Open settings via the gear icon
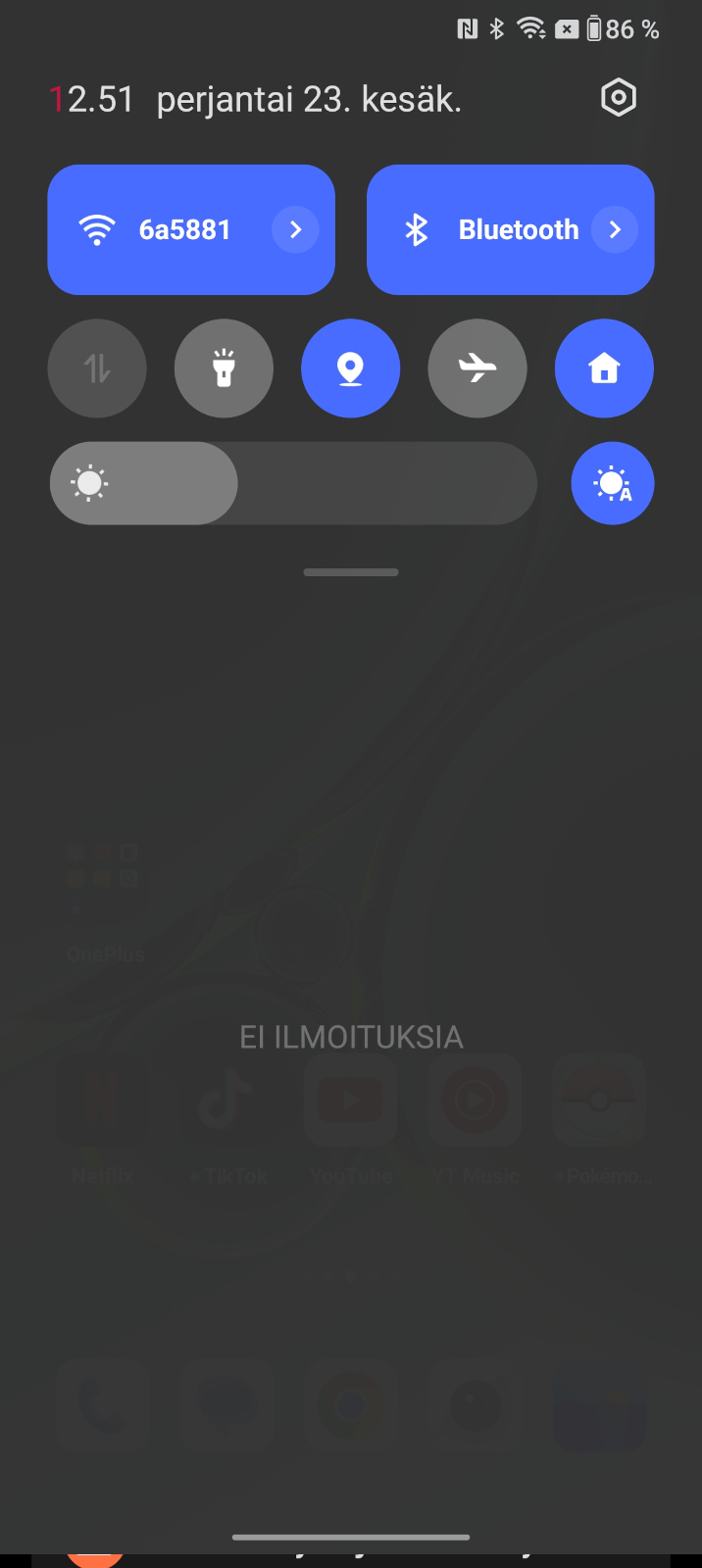Screen dimensions: 702x1568 click(x=619, y=98)
